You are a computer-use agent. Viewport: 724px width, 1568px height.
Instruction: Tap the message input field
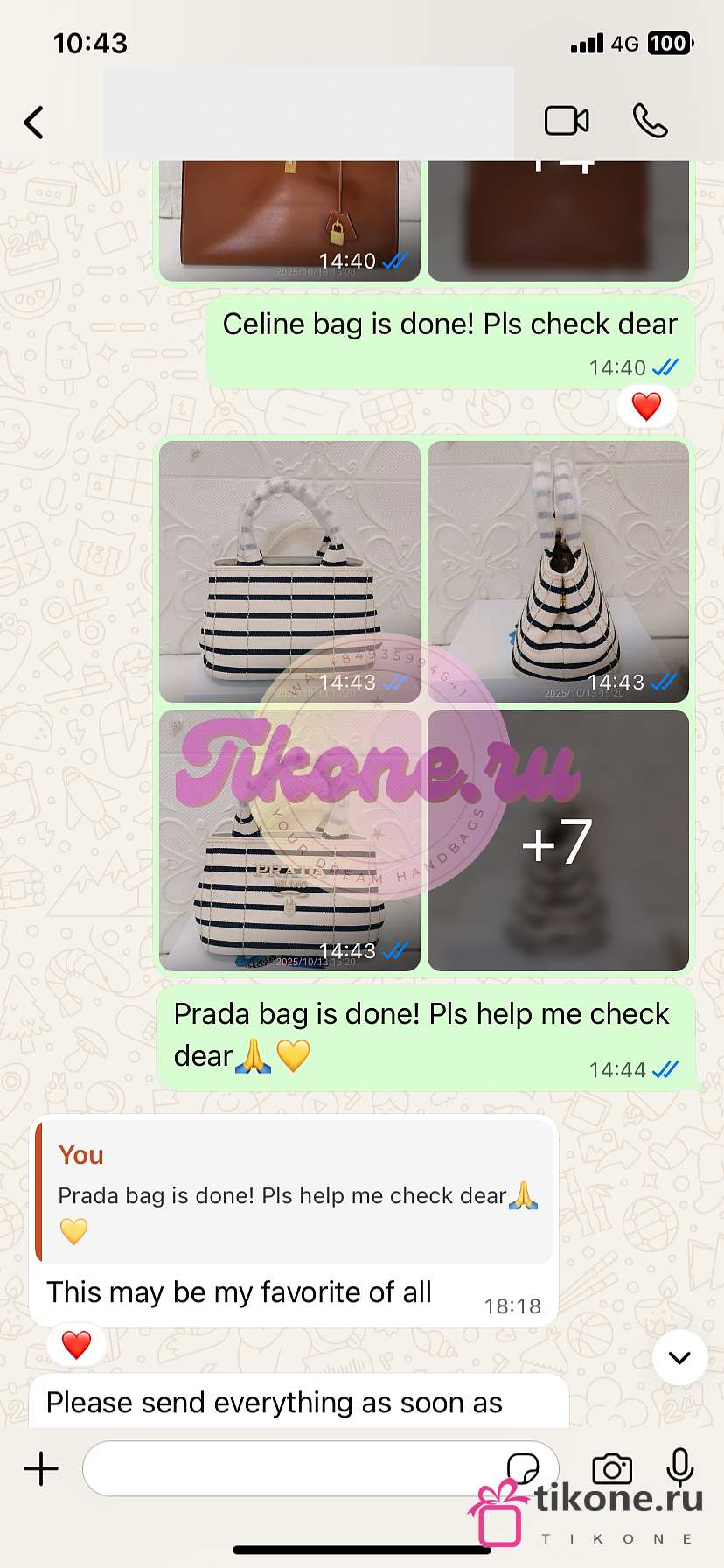coord(289,1468)
